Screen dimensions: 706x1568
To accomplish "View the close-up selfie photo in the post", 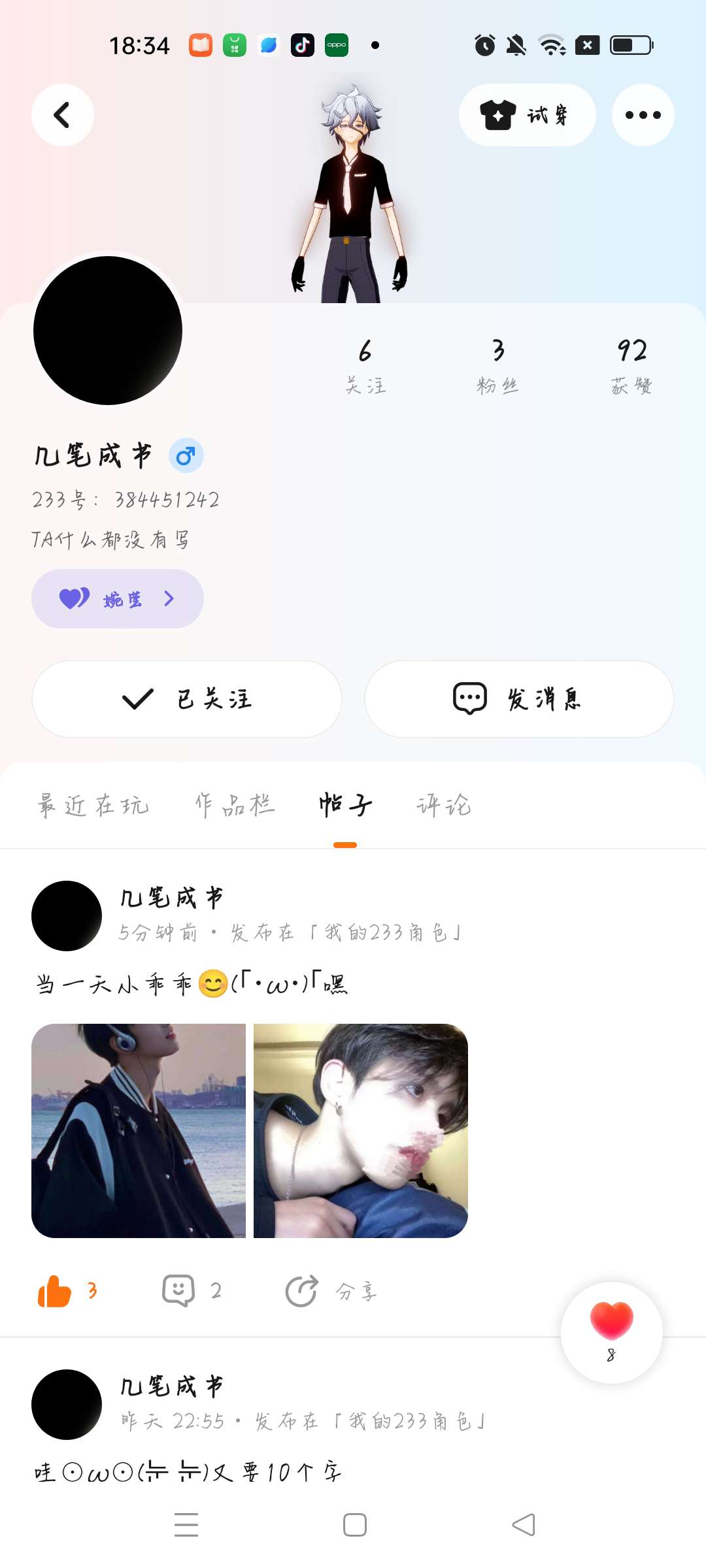I will pos(361,1130).
